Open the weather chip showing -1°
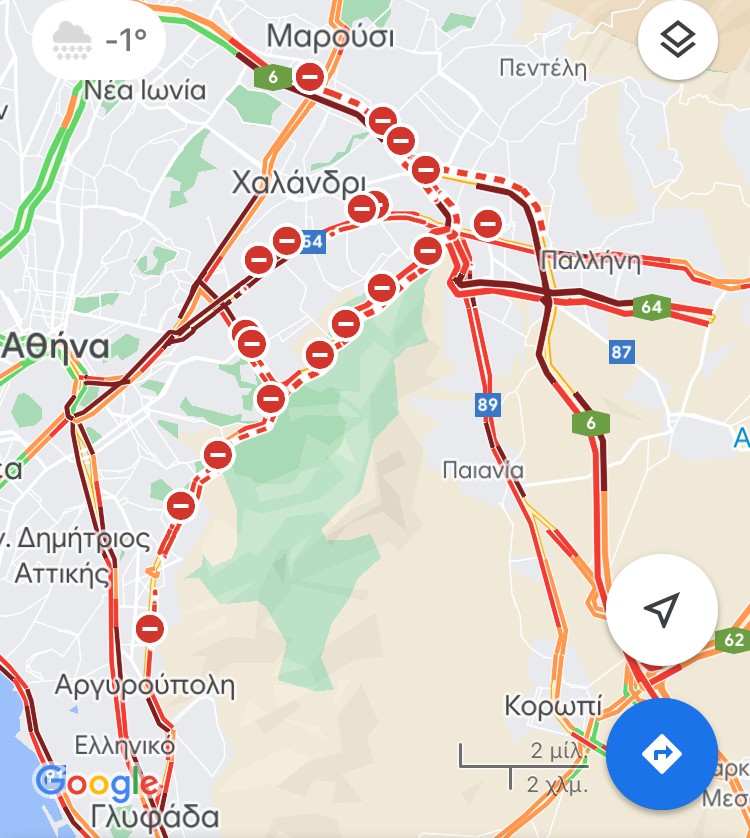This screenshot has height=838, width=750. (104, 40)
